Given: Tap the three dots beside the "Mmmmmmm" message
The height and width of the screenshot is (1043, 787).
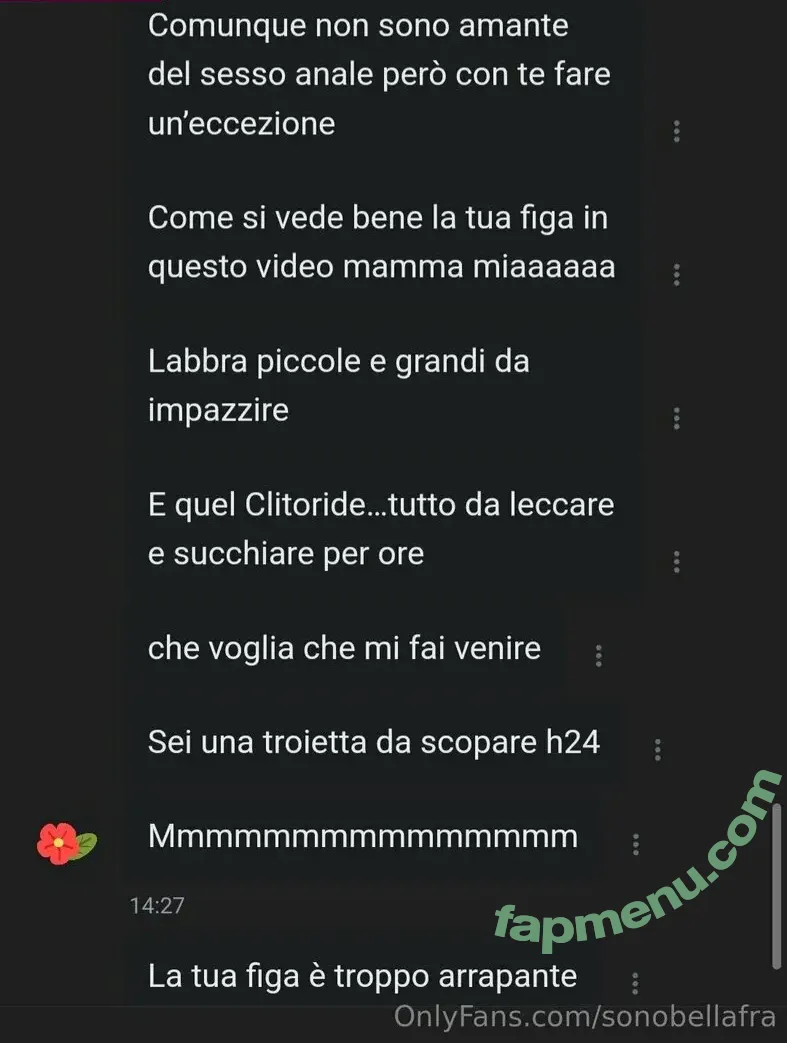Looking at the screenshot, I should 636,845.
